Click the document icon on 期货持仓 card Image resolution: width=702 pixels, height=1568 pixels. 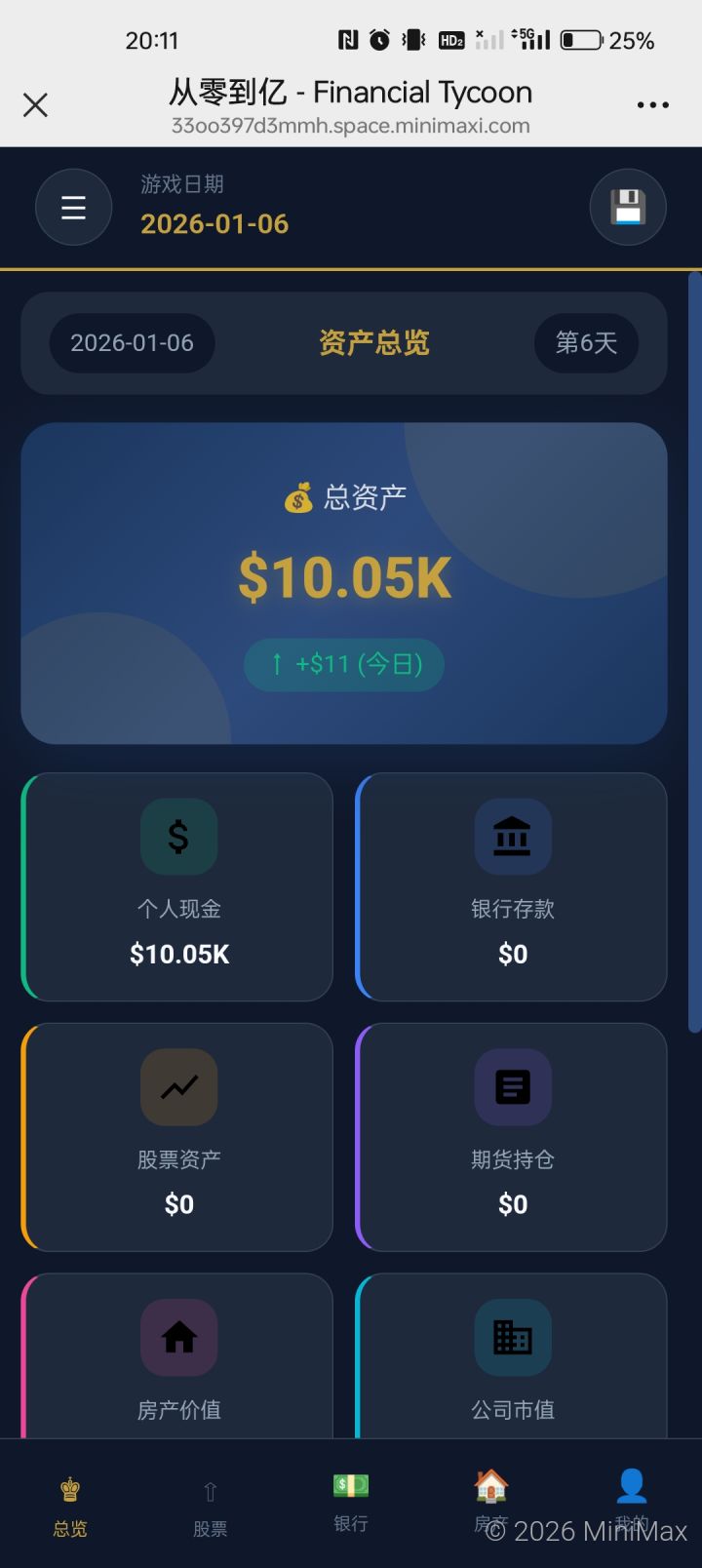(x=513, y=1086)
